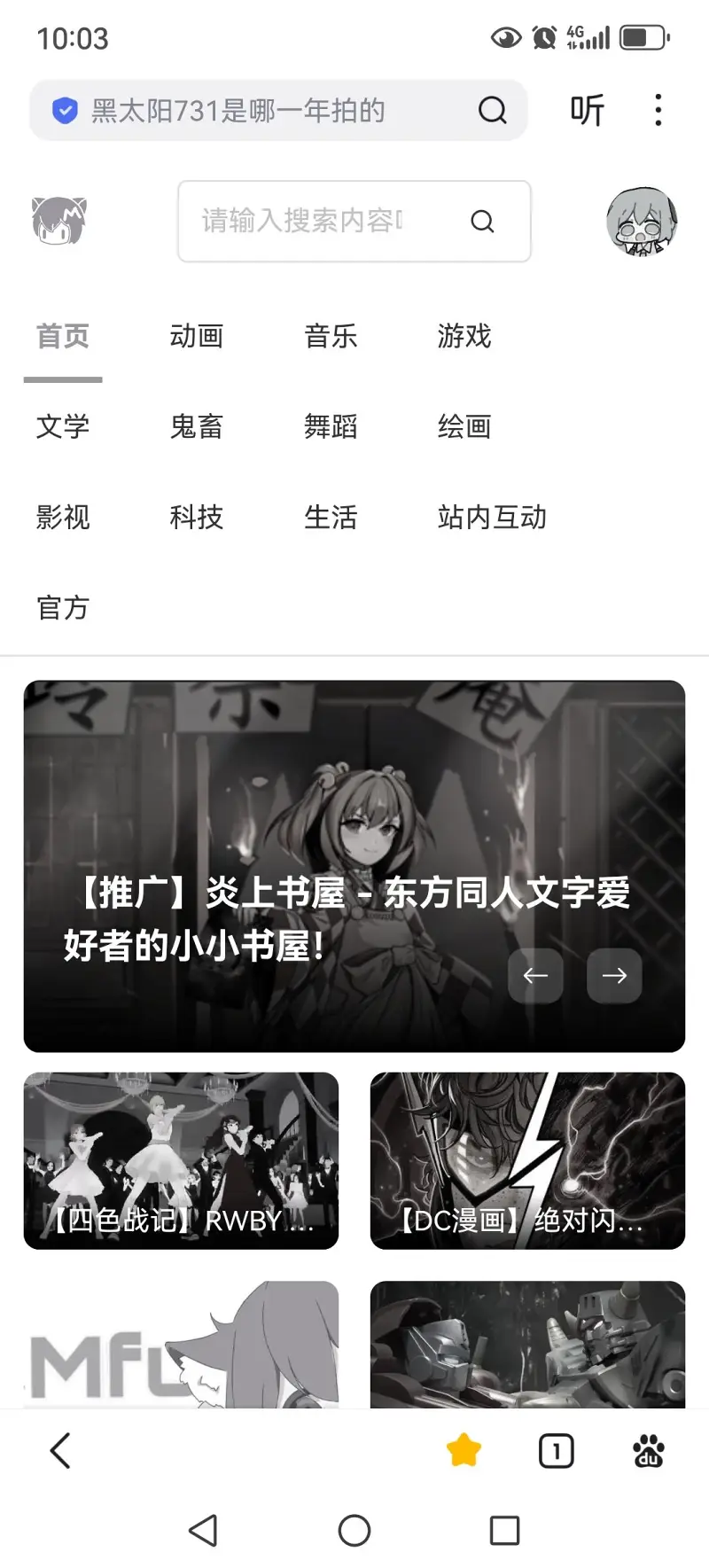Viewport: 709px width, 1568px height.
Task: Open the 【DC漫画】绝对闪 card
Action: point(527,1160)
